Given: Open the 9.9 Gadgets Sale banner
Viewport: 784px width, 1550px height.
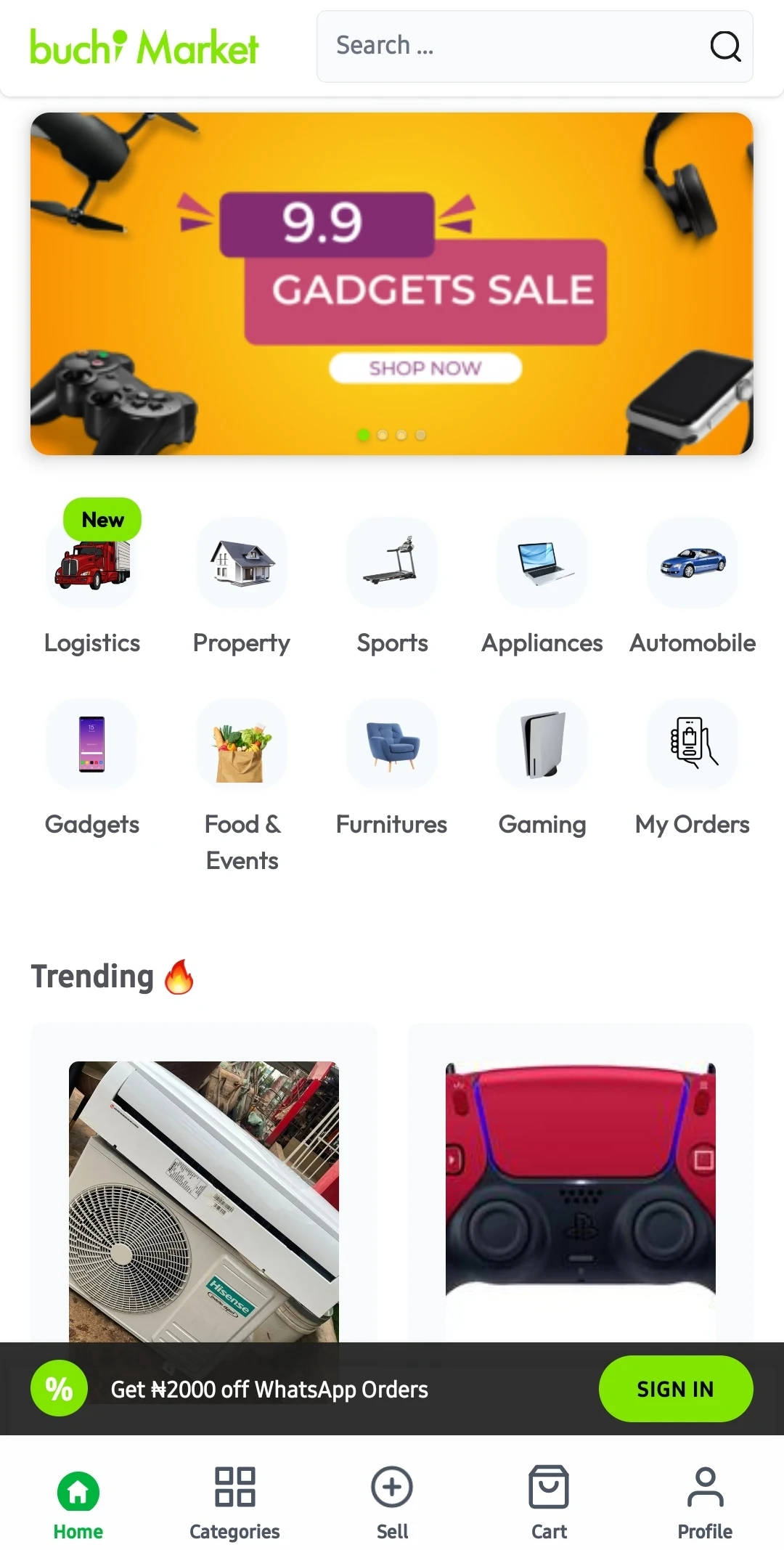Looking at the screenshot, I should (391, 284).
